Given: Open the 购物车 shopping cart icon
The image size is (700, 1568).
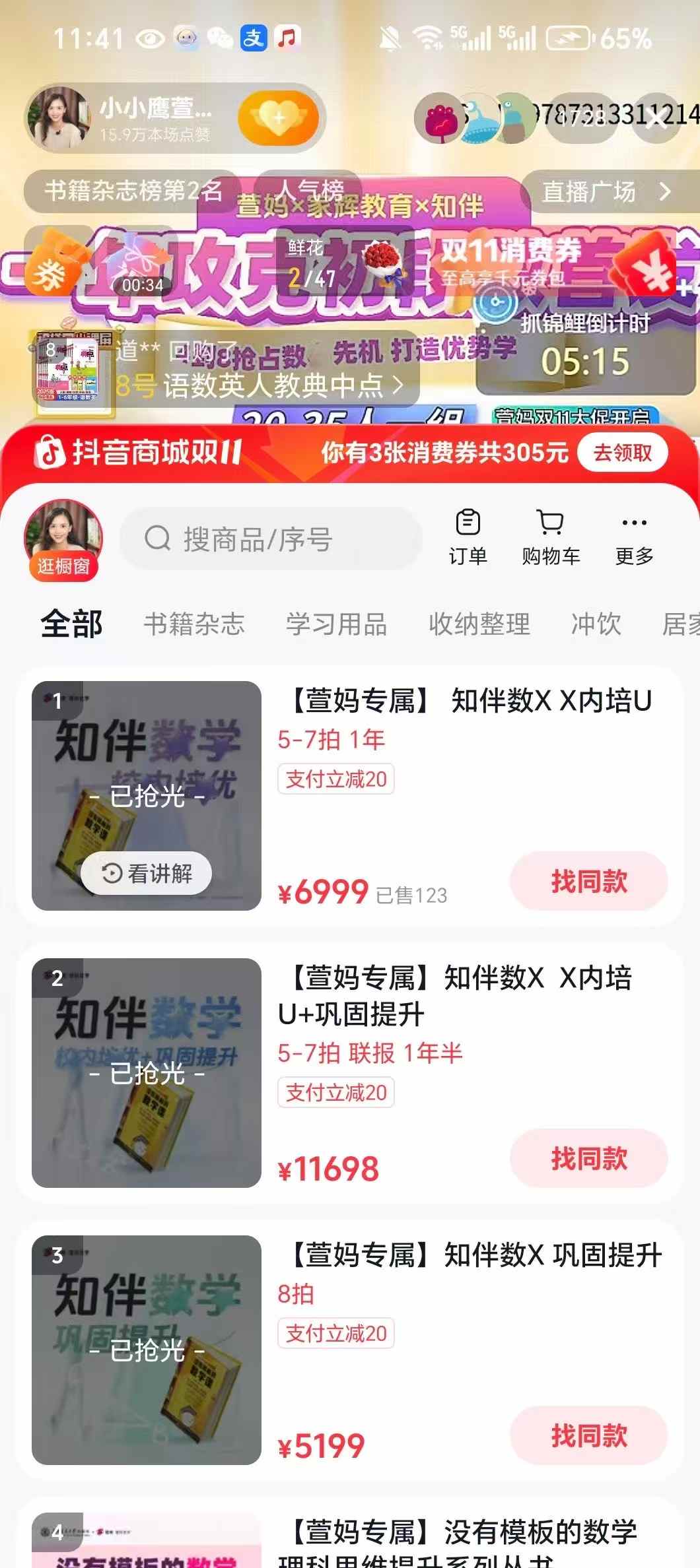Looking at the screenshot, I should pos(551,536).
